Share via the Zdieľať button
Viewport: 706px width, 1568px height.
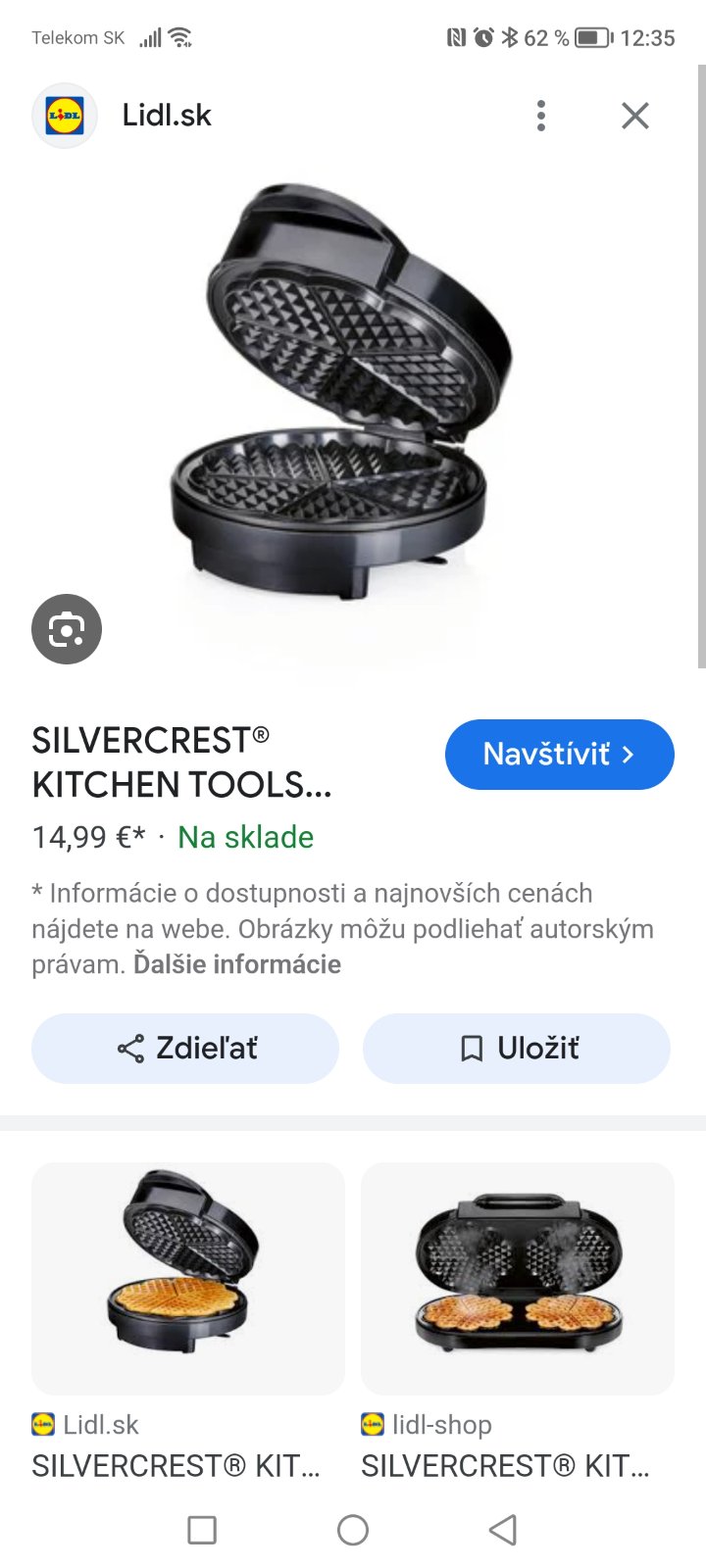point(185,1049)
